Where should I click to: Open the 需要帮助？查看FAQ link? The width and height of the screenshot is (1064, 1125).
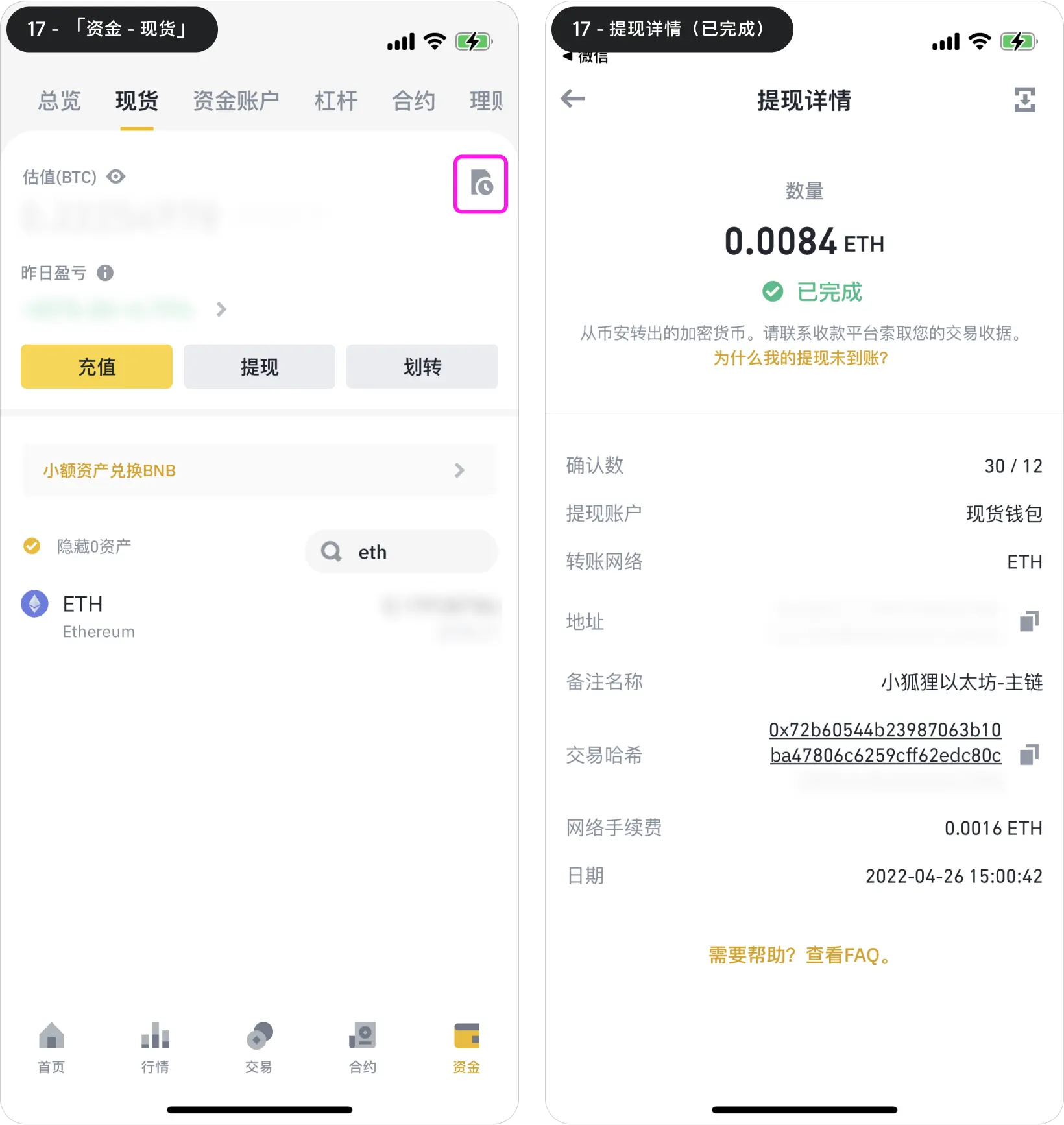click(x=801, y=955)
